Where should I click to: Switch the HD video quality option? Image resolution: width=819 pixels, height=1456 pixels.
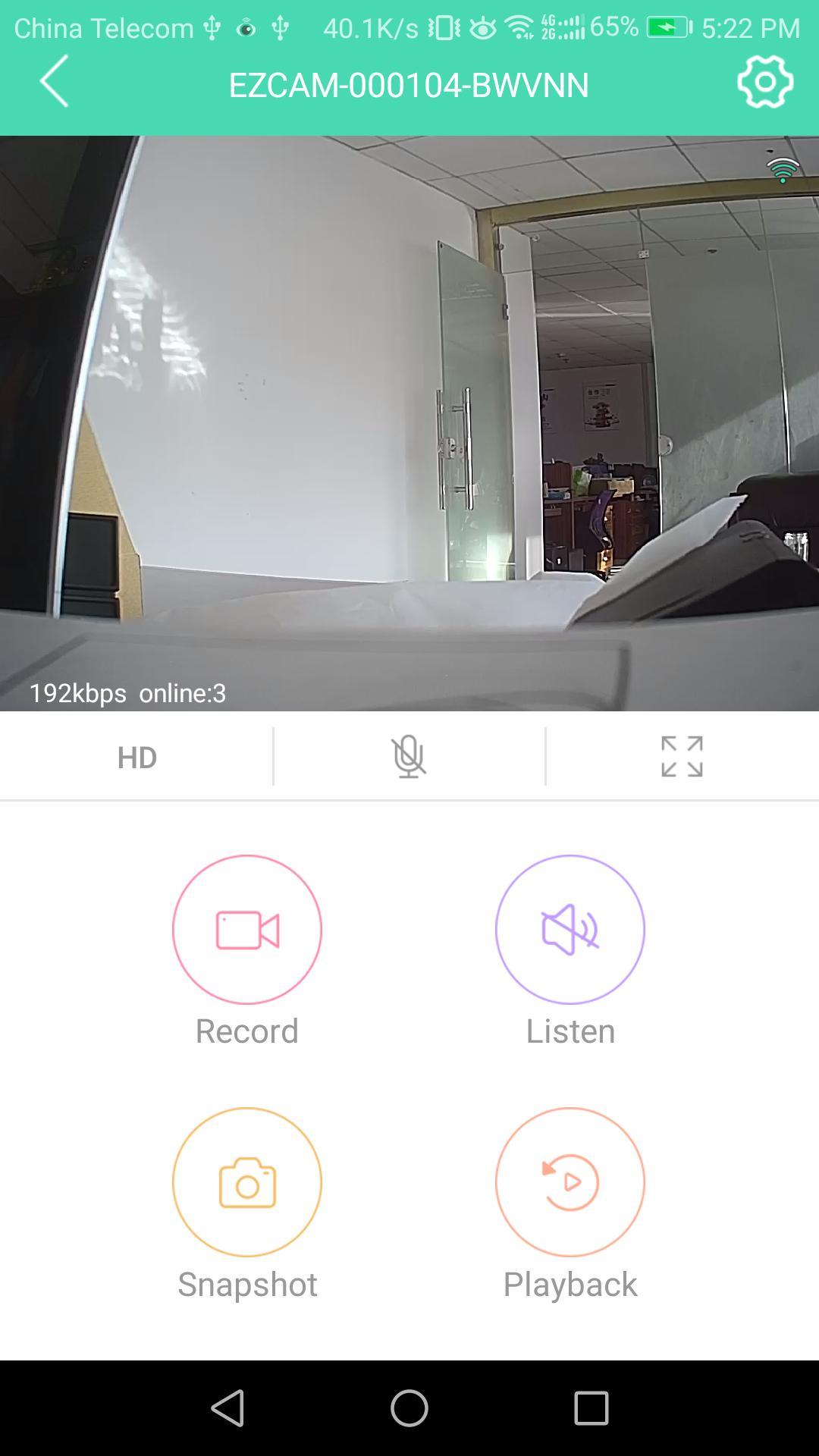pos(136,757)
